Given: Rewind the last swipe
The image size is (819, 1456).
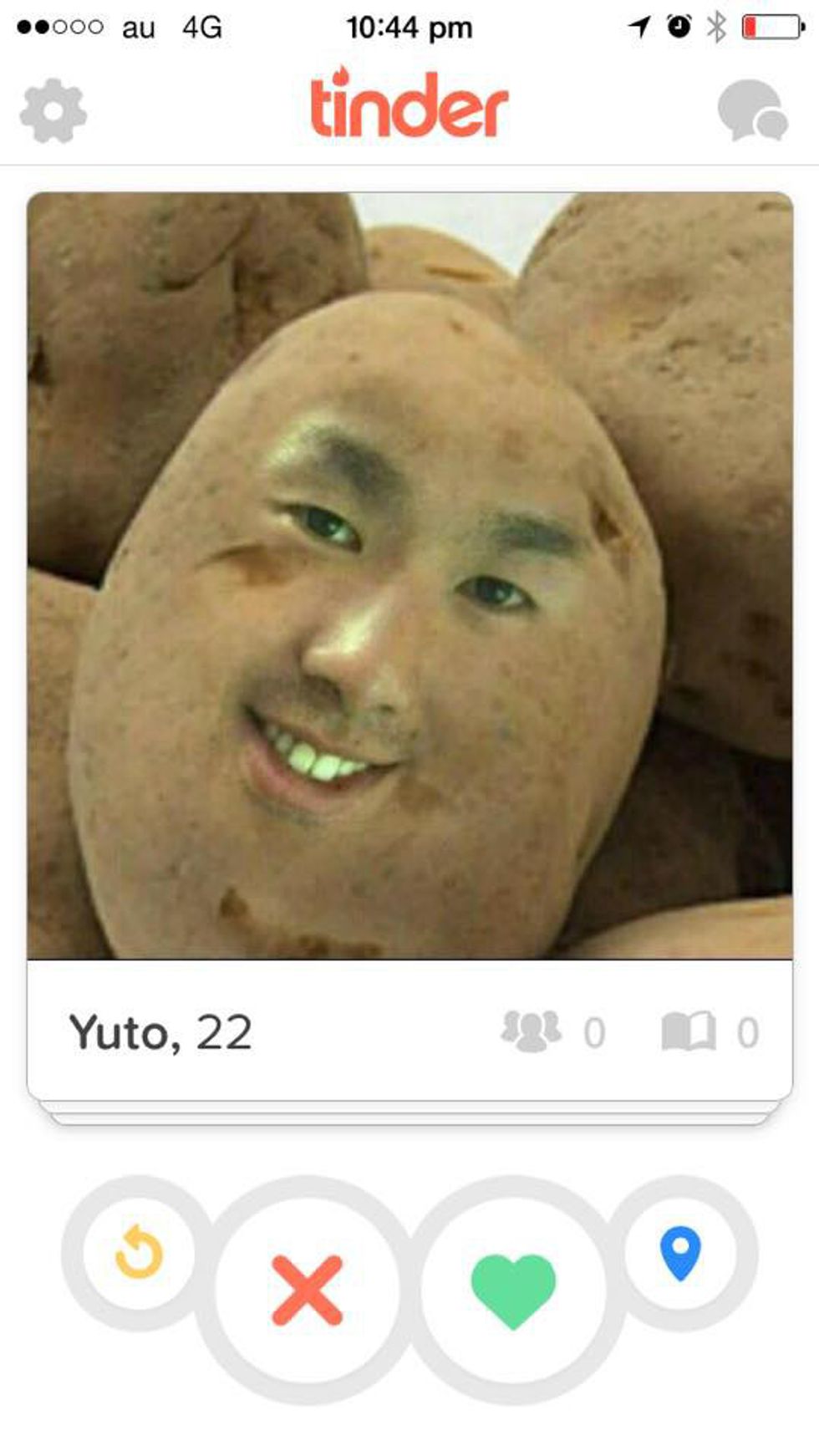Looking at the screenshot, I should pos(139,1252).
